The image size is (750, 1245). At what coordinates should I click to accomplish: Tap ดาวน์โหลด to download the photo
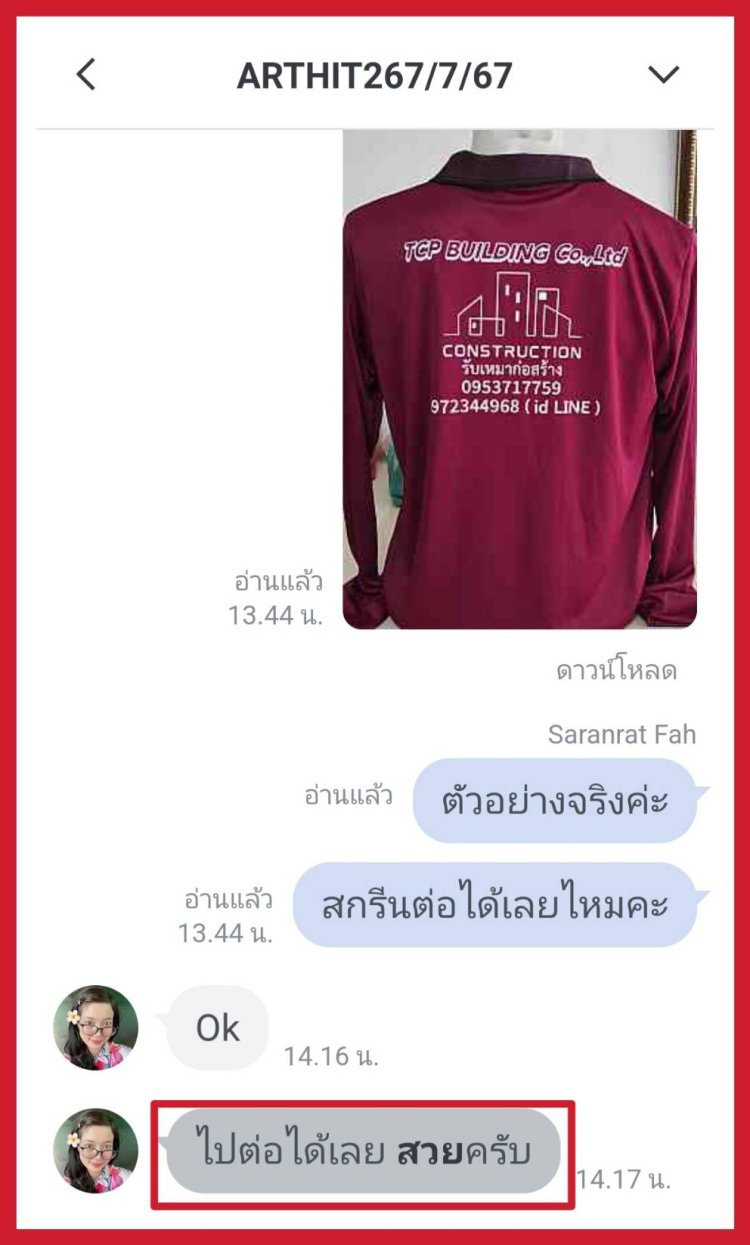coord(616,671)
